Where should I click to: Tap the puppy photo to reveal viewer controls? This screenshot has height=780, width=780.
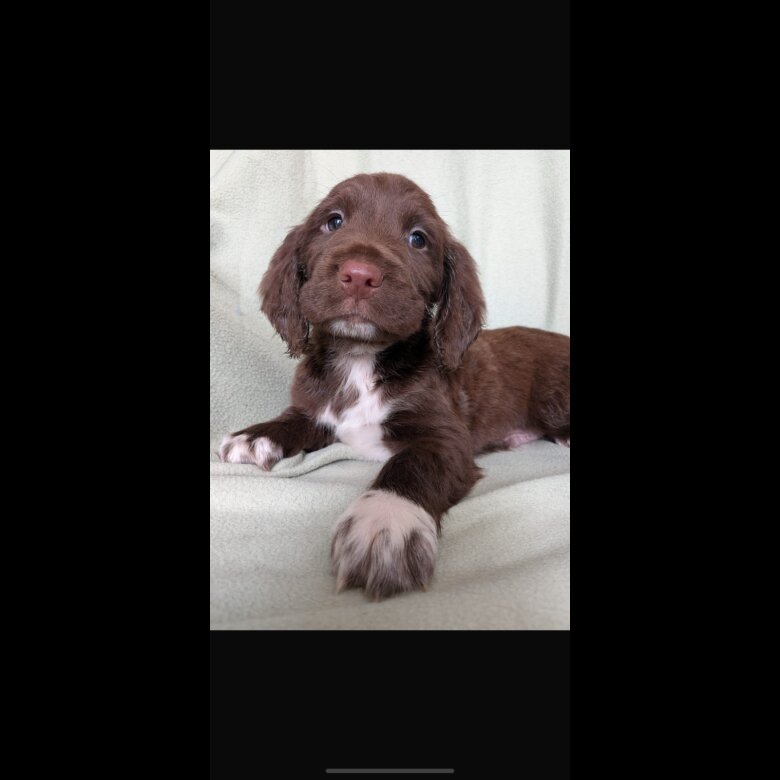[x=389, y=390]
